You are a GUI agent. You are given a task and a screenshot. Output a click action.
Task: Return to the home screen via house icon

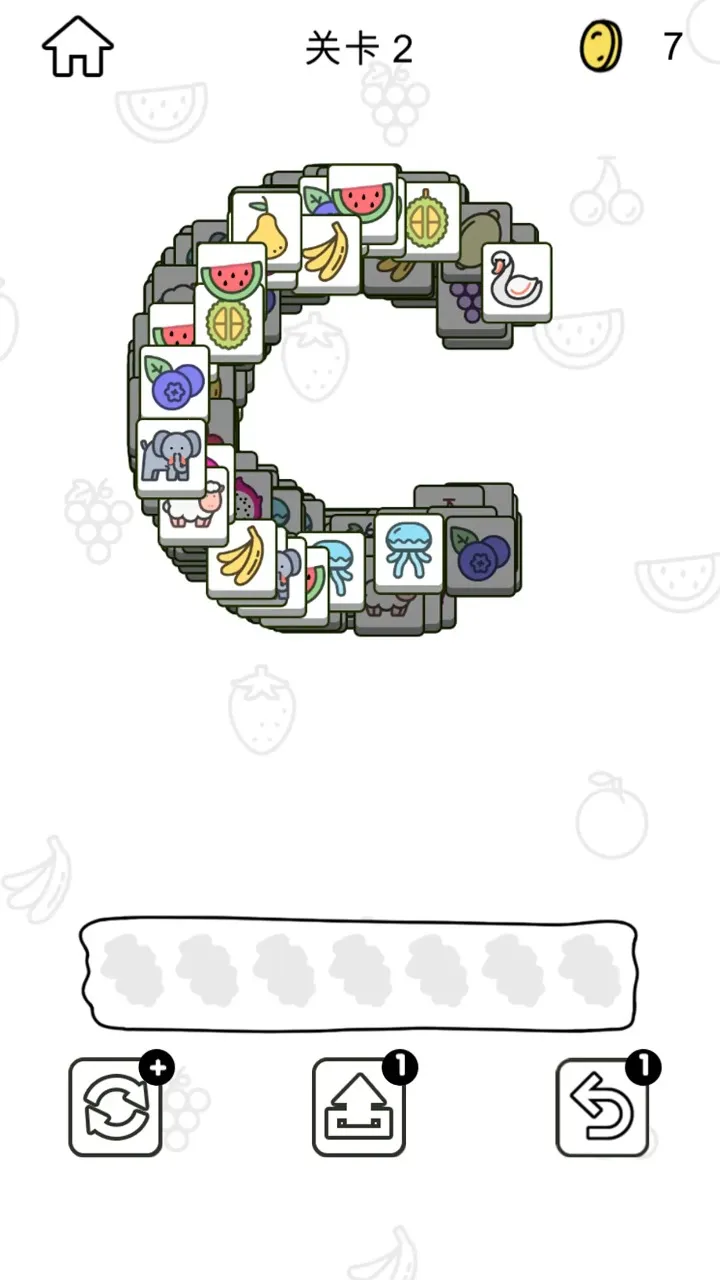77,47
